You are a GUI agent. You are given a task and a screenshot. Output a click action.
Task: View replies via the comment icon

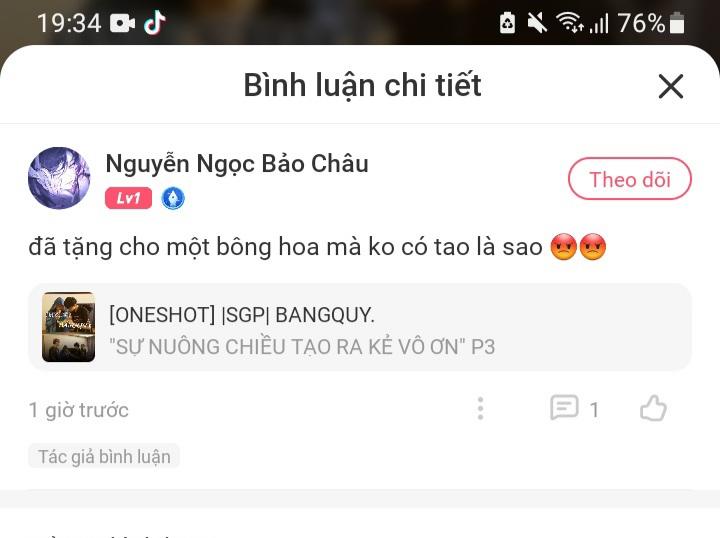coord(565,408)
